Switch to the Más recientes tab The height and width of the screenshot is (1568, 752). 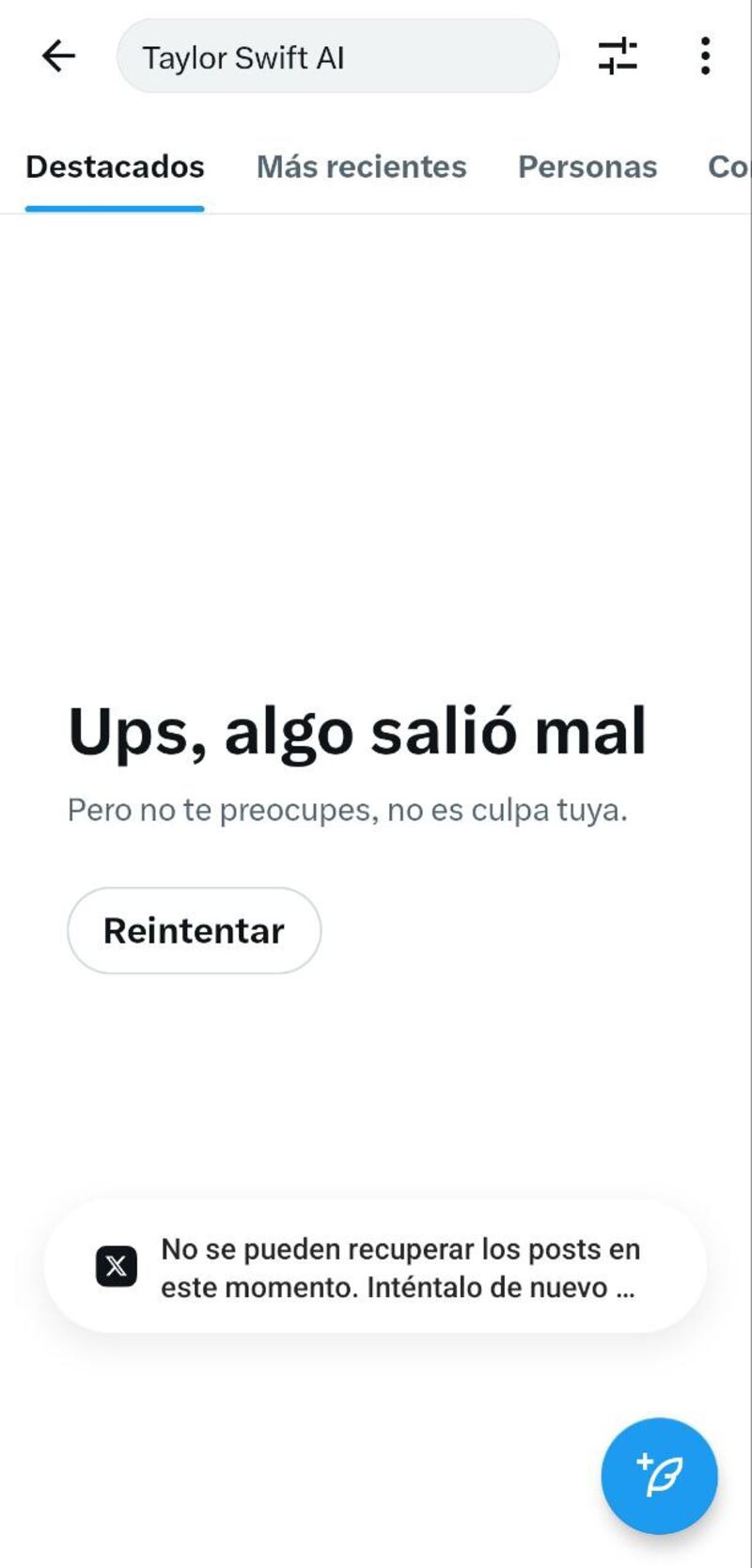tap(361, 166)
